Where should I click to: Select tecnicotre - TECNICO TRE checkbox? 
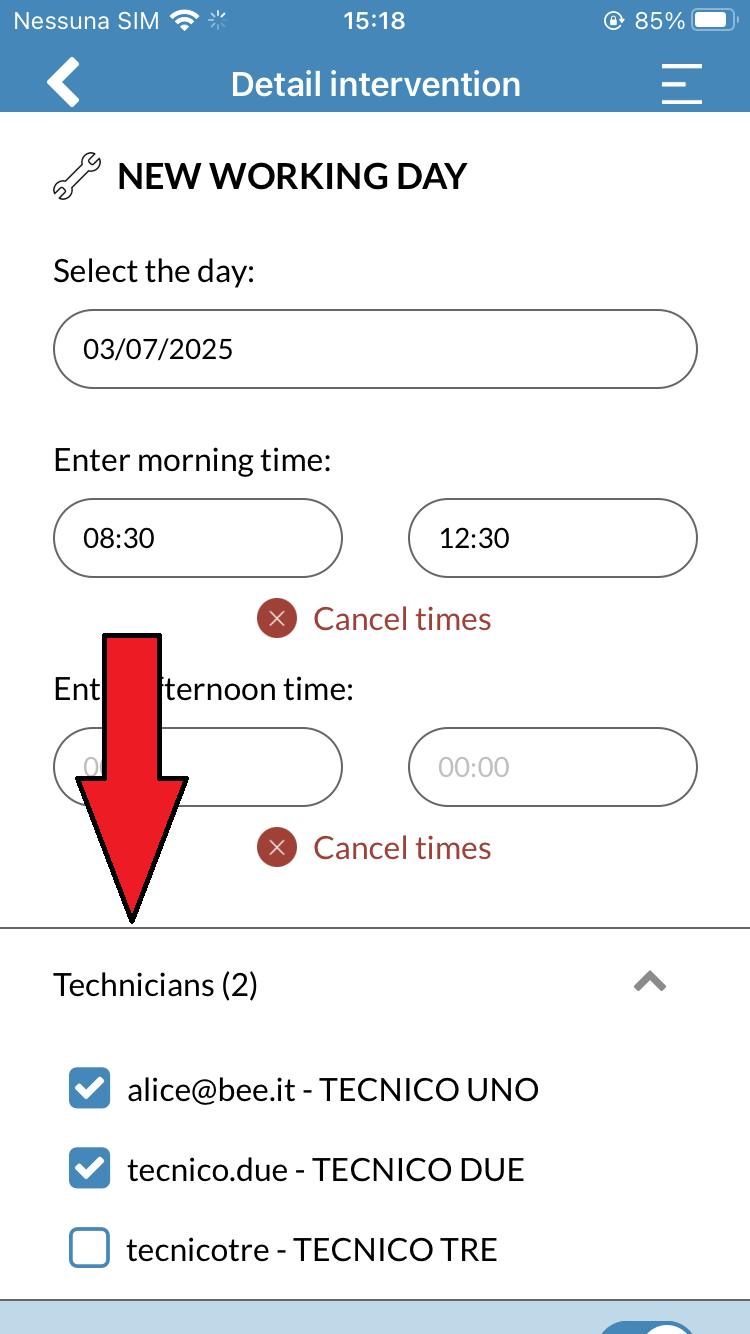click(x=89, y=1249)
